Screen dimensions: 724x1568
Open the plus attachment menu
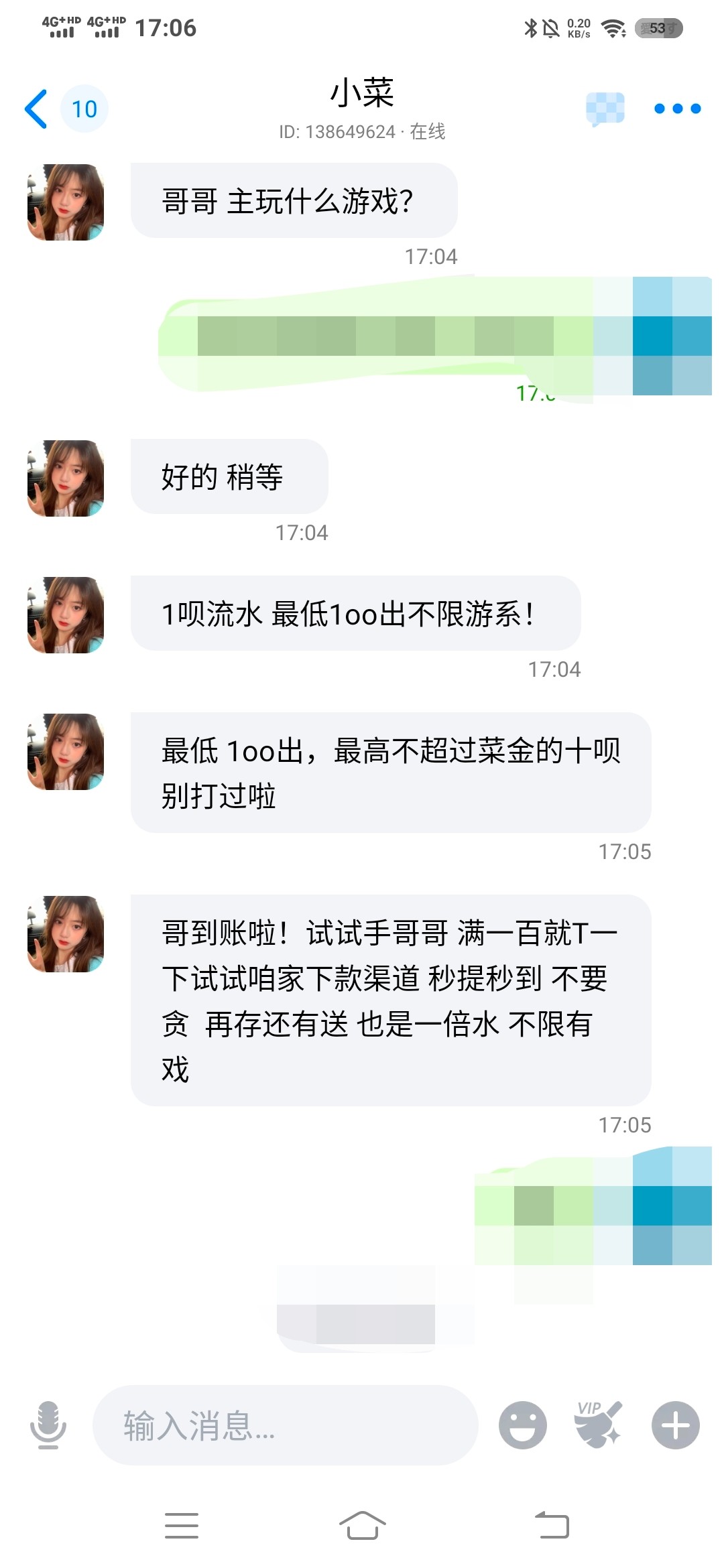pyautogui.click(x=675, y=1425)
